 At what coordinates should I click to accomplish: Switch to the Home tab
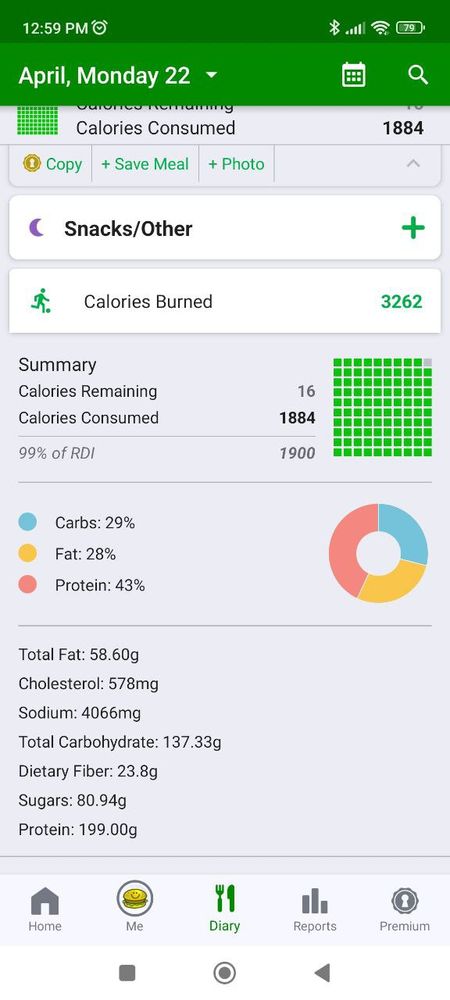(45, 909)
